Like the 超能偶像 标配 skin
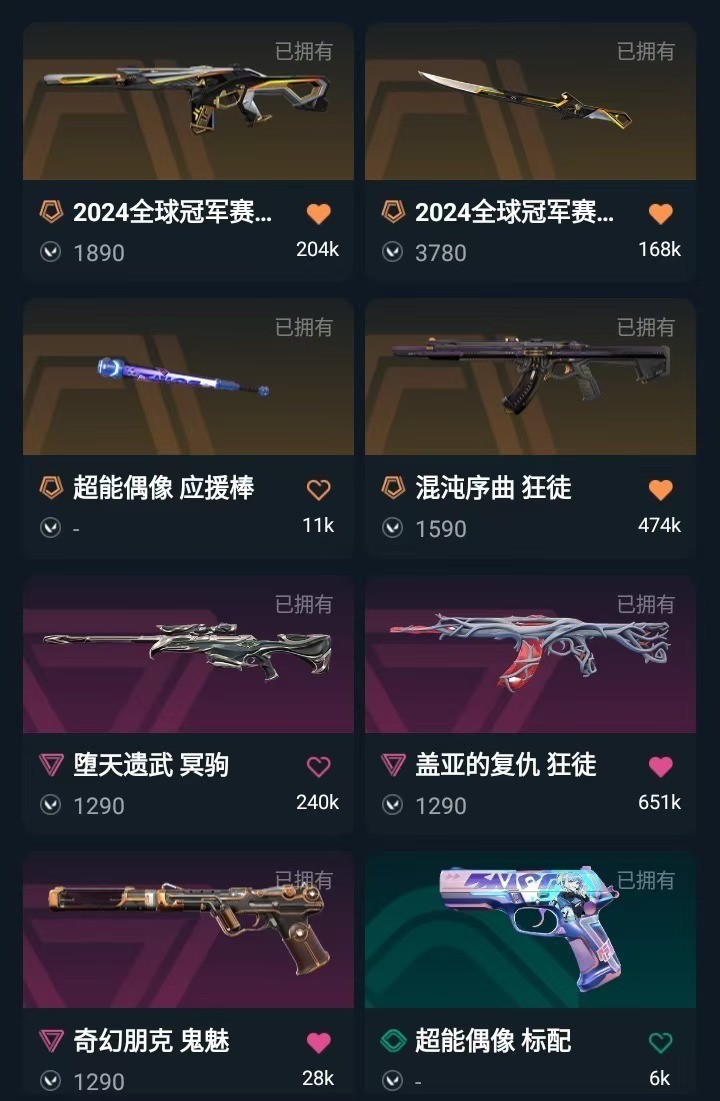The height and width of the screenshot is (1101, 720). click(660, 1043)
